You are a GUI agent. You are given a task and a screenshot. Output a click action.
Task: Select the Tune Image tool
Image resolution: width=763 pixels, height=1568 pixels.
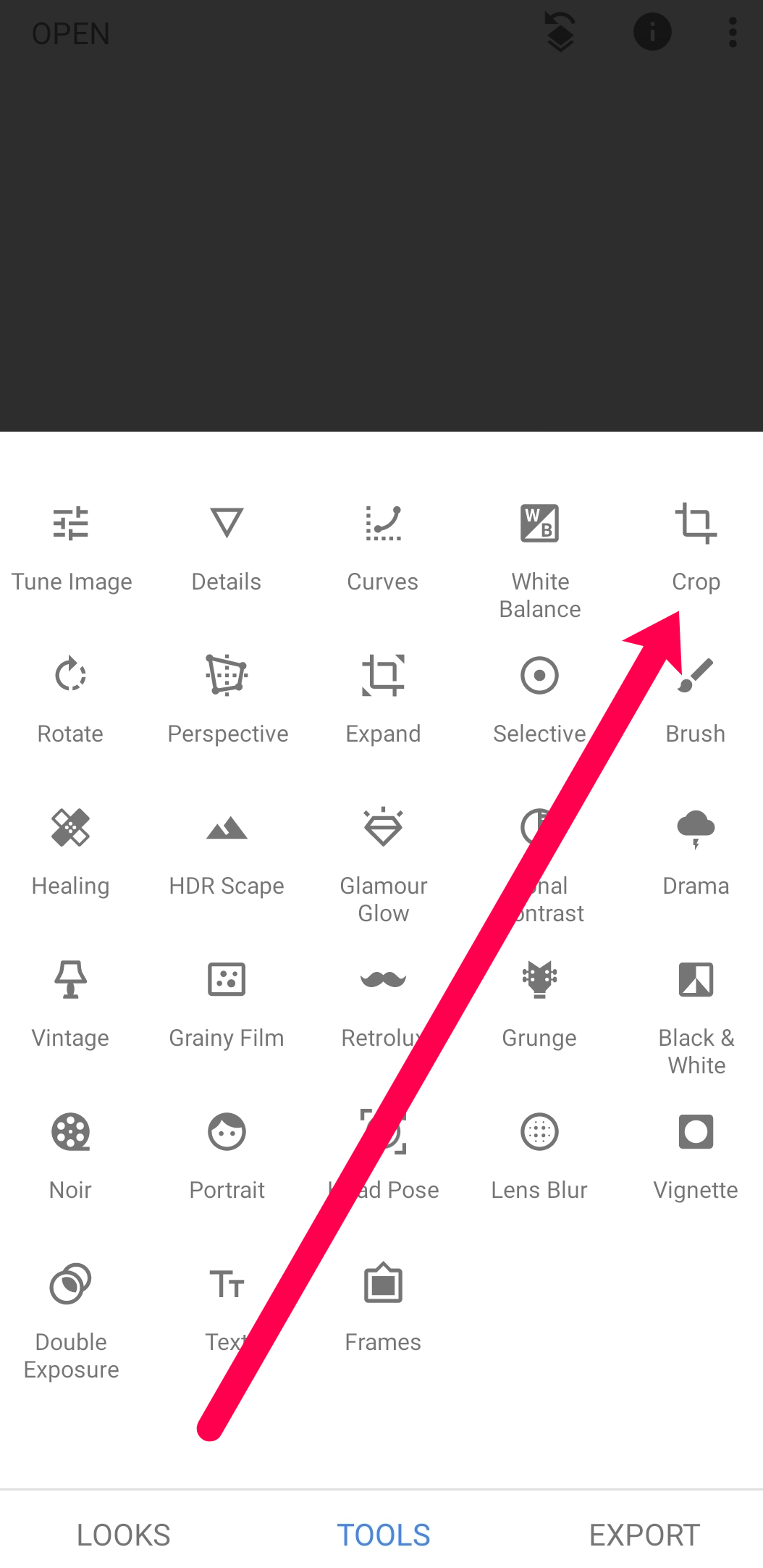tap(71, 543)
